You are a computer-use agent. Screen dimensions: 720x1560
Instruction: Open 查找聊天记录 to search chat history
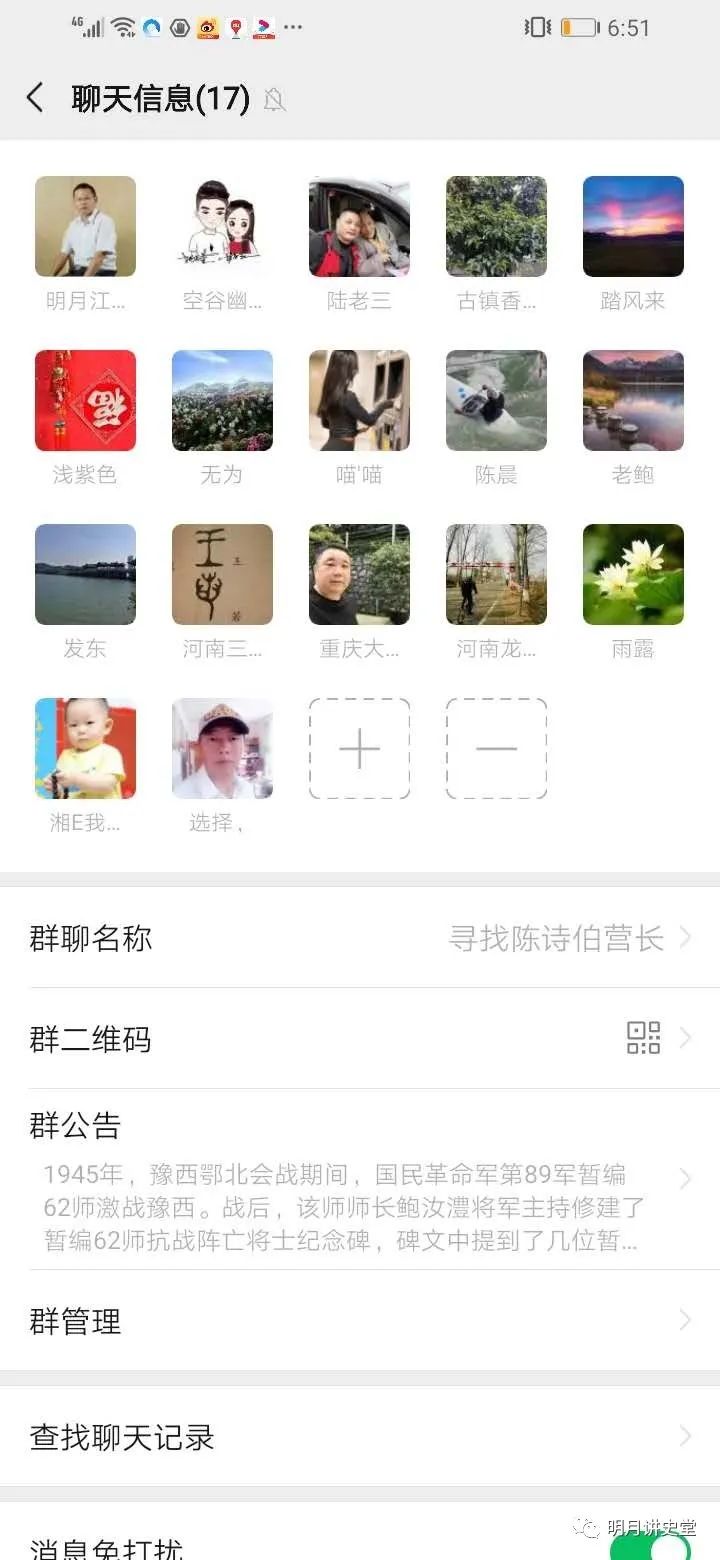tap(360, 1437)
